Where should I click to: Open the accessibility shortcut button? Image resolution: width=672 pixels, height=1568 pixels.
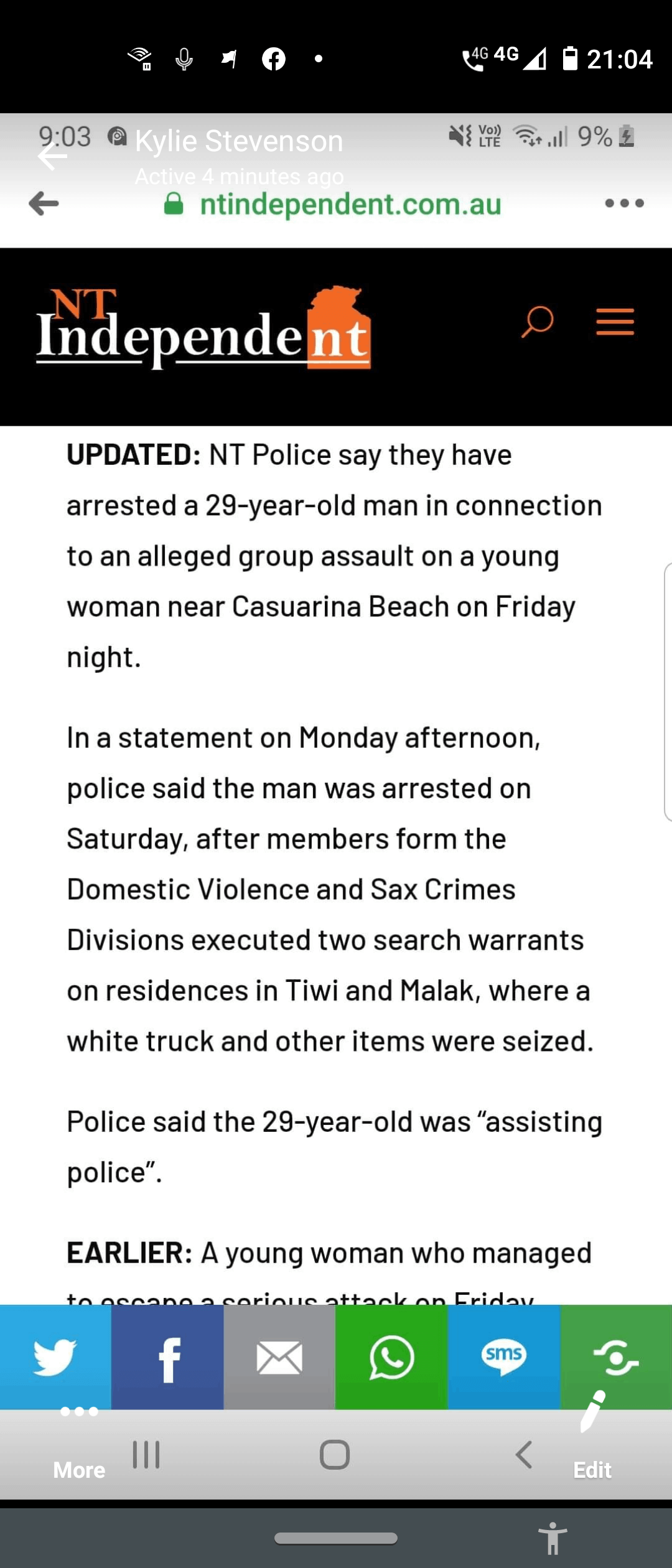pyautogui.click(x=553, y=1538)
